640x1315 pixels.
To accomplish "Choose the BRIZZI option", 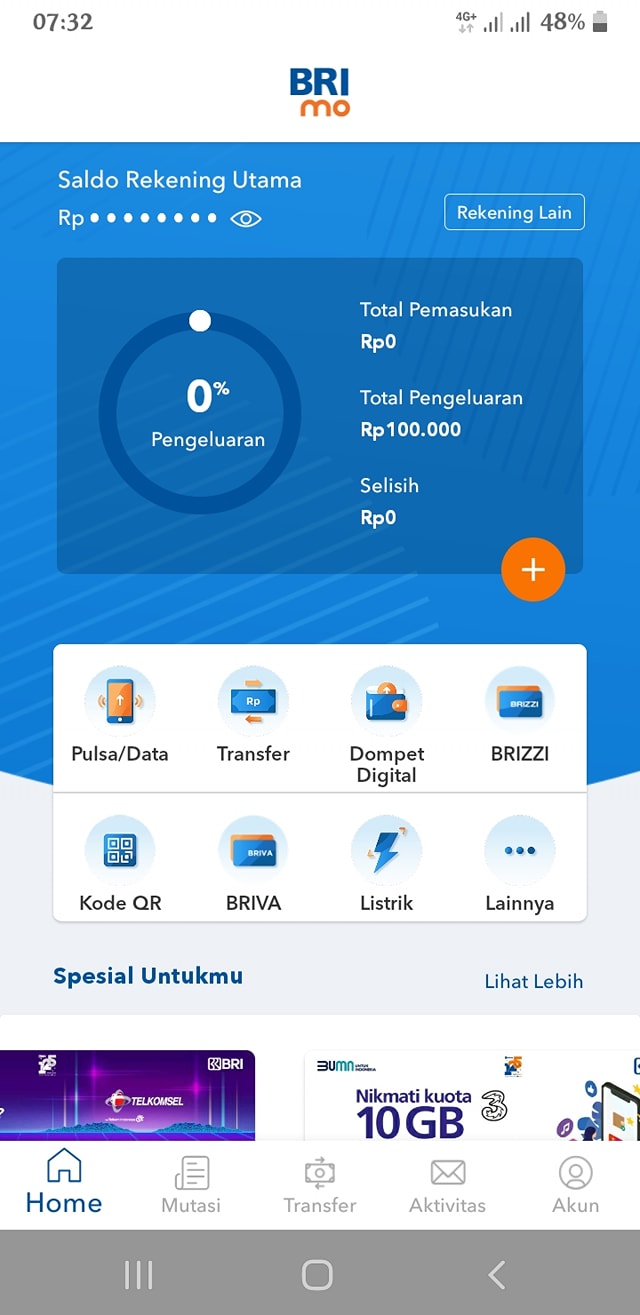I will coord(520,715).
